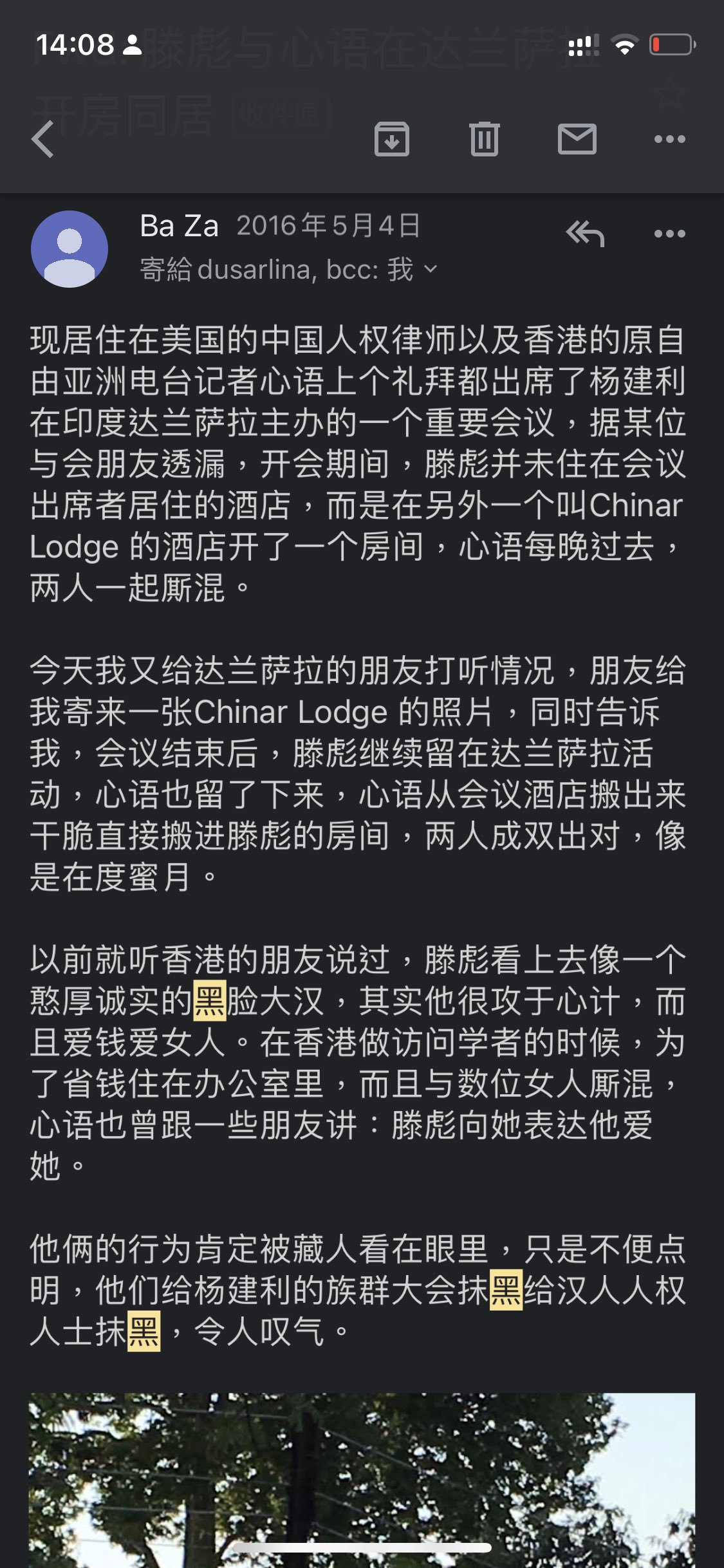Open Ba Za's sender avatar
This screenshot has width=724, height=1568.
coord(70,249)
